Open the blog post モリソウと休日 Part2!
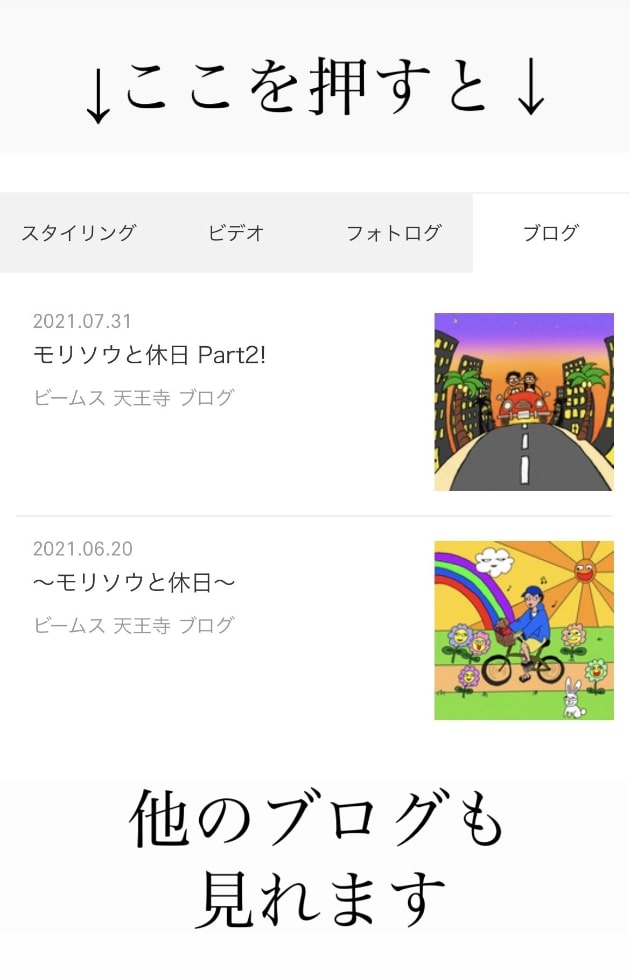 pyautogui.click(x=150, y=355)
